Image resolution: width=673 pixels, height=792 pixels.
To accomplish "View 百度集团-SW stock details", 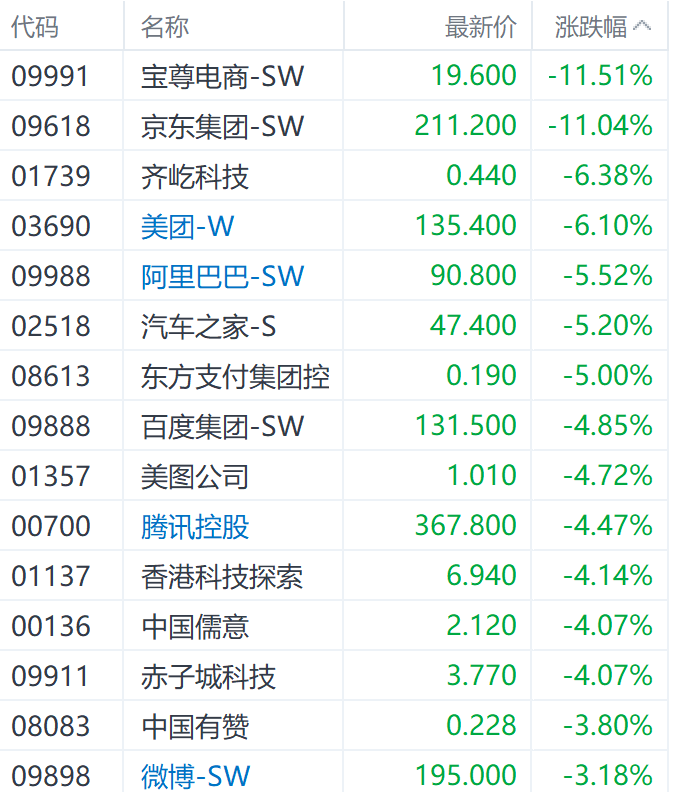I will click(x=222, y=427).
